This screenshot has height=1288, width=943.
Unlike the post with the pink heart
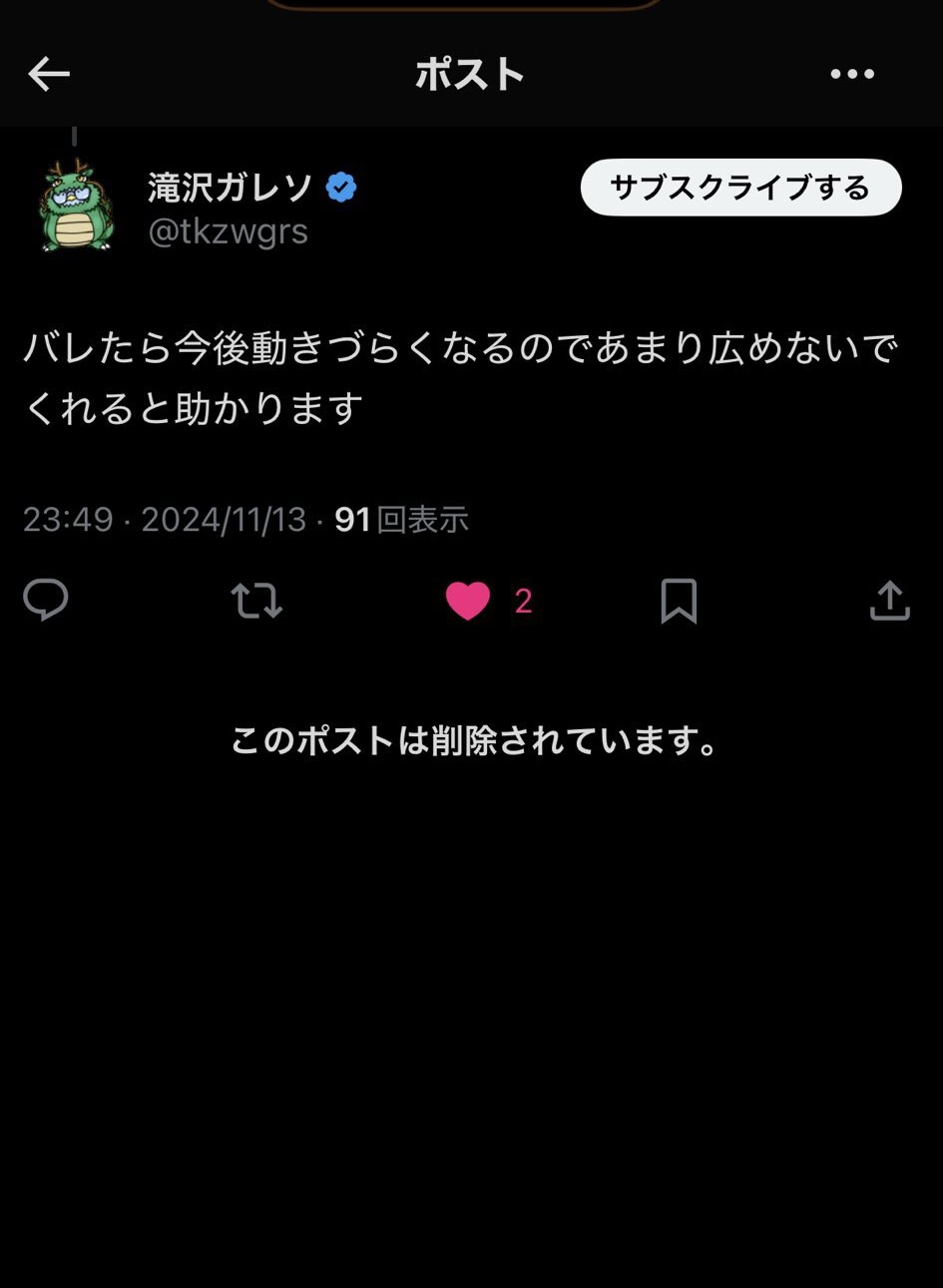click(468, 601)
